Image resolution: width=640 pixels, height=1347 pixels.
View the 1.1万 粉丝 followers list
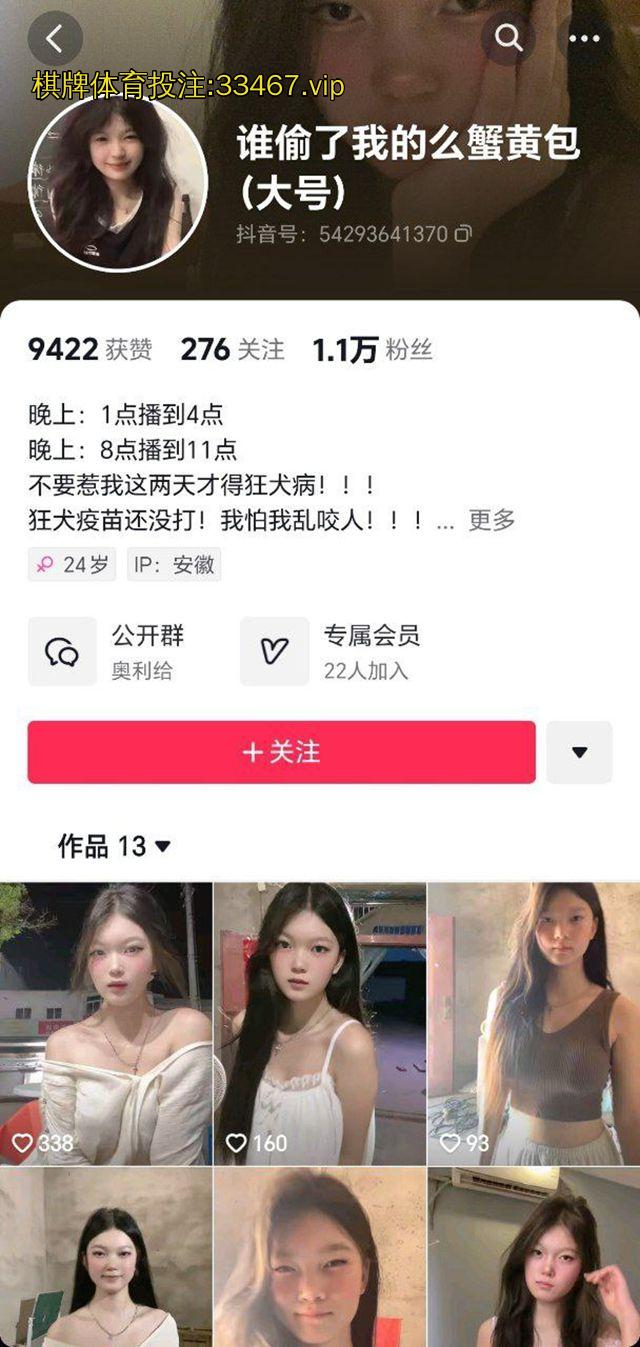372,349
